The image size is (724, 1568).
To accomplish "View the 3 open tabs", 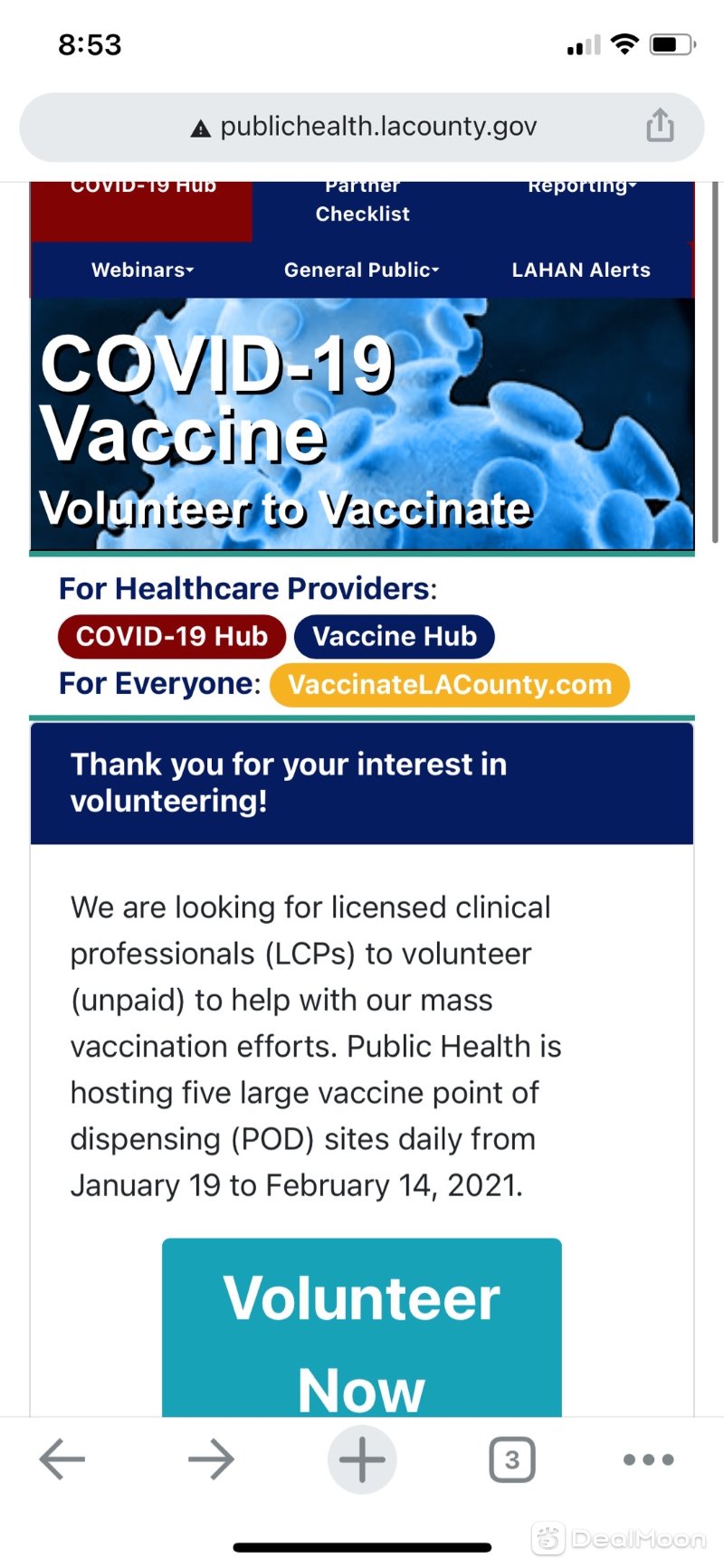I will pyautogui.click(x=511, y=1459).
